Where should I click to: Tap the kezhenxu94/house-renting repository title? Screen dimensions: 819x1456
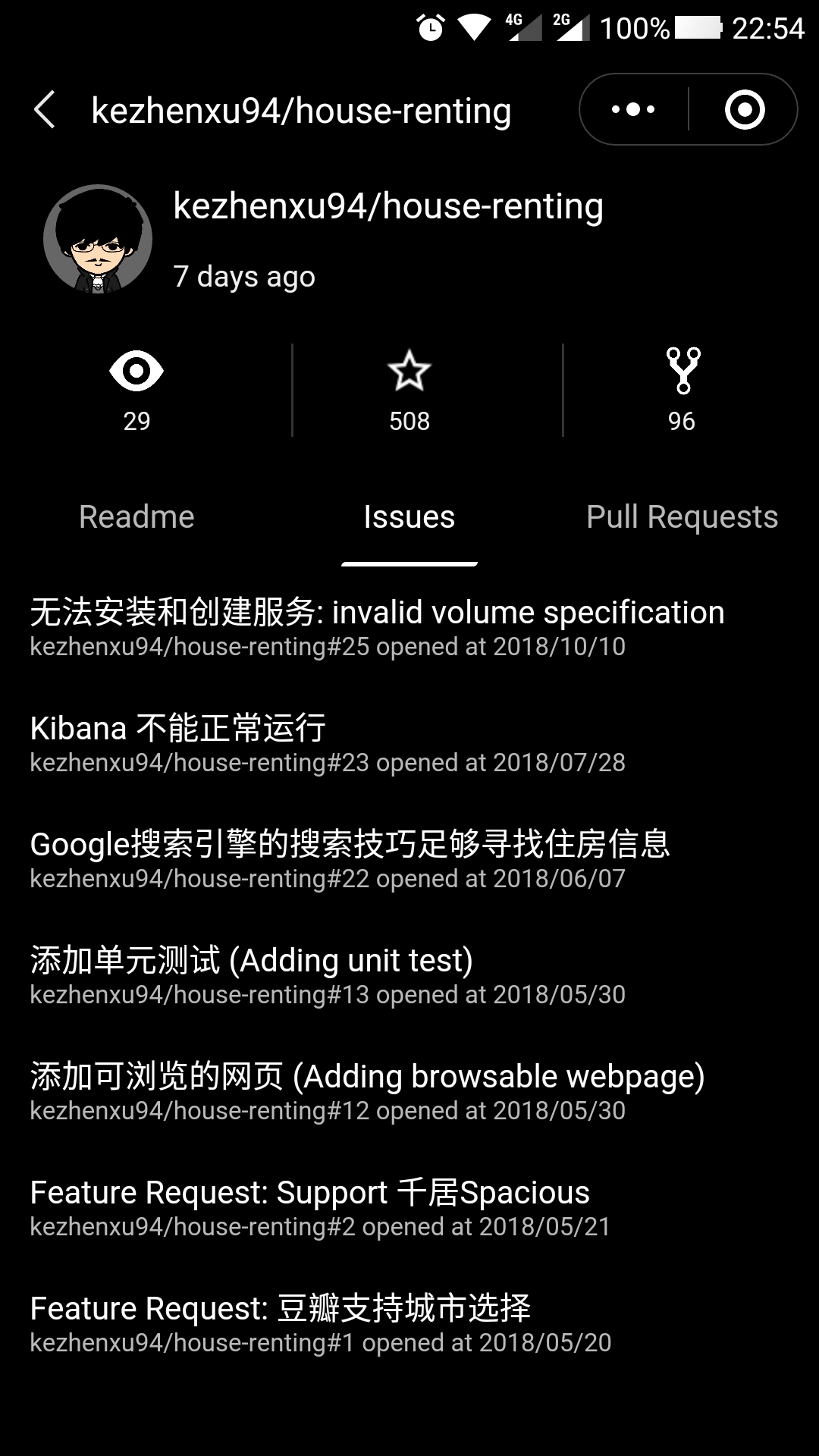coord(388,205)
